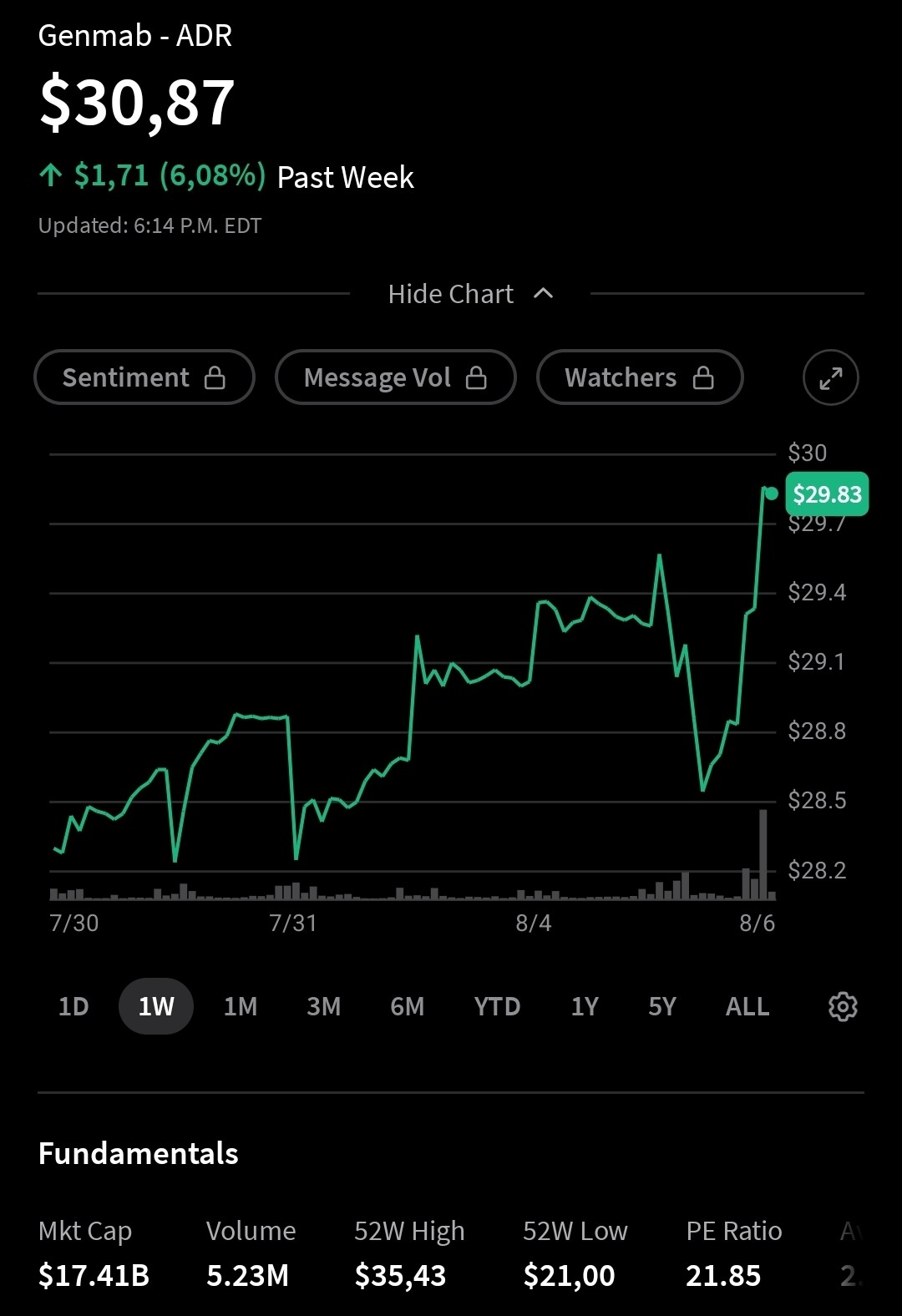Change chart to 1Y range

pos(585,1006)
